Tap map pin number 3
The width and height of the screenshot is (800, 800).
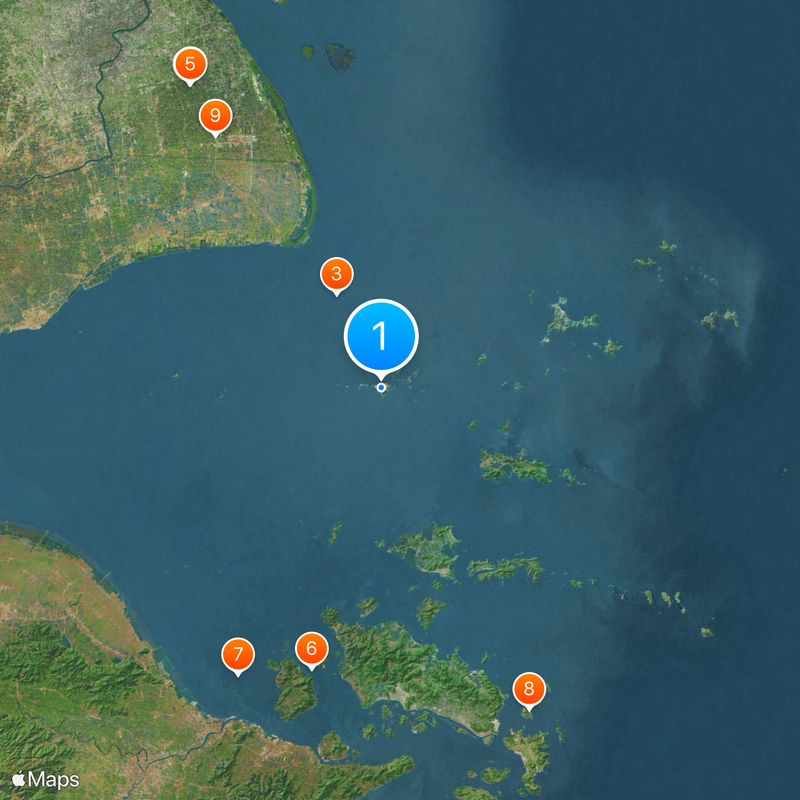tap(336, 274)
